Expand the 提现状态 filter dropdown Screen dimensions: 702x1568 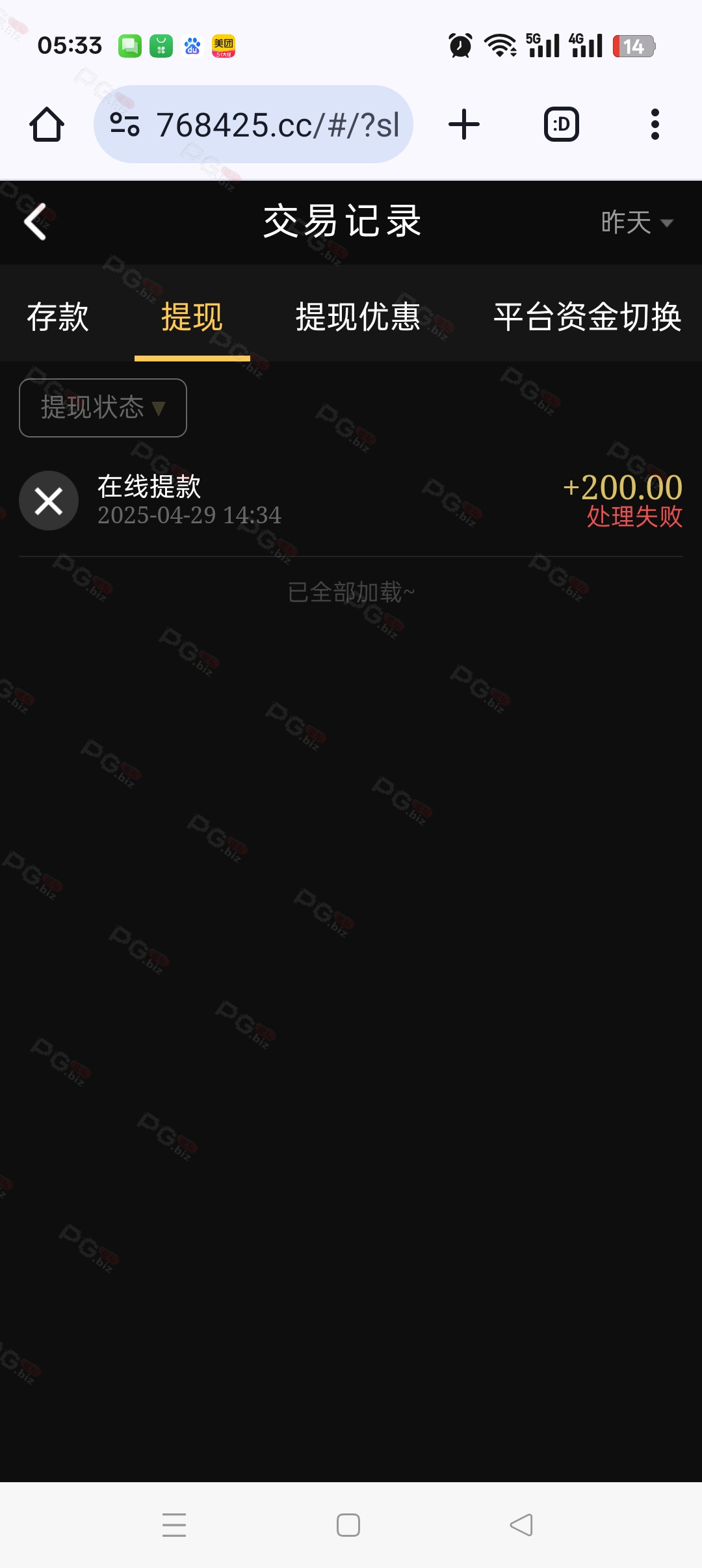point(103,408)
